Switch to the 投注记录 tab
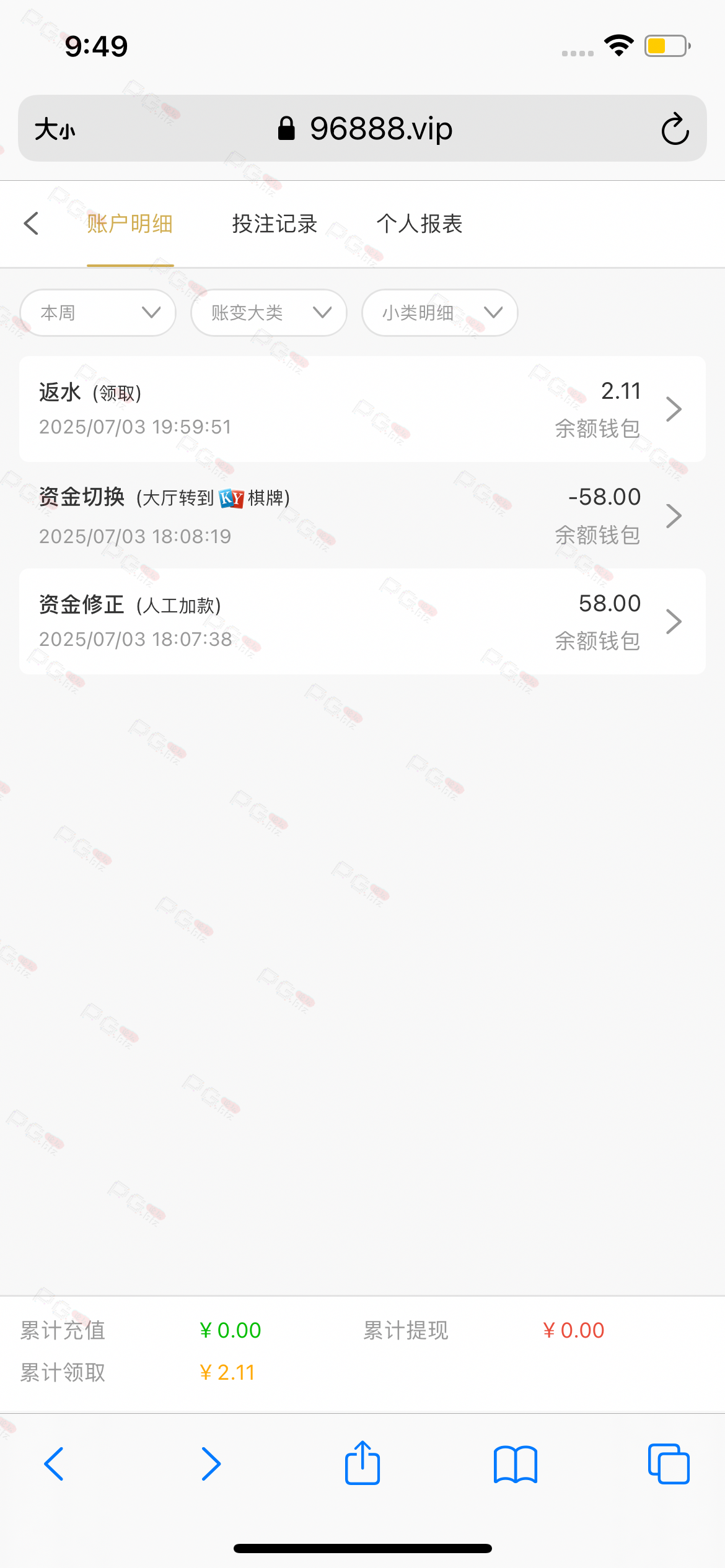The width and height of the screenshot is (725, 1568). coord(275,224)
